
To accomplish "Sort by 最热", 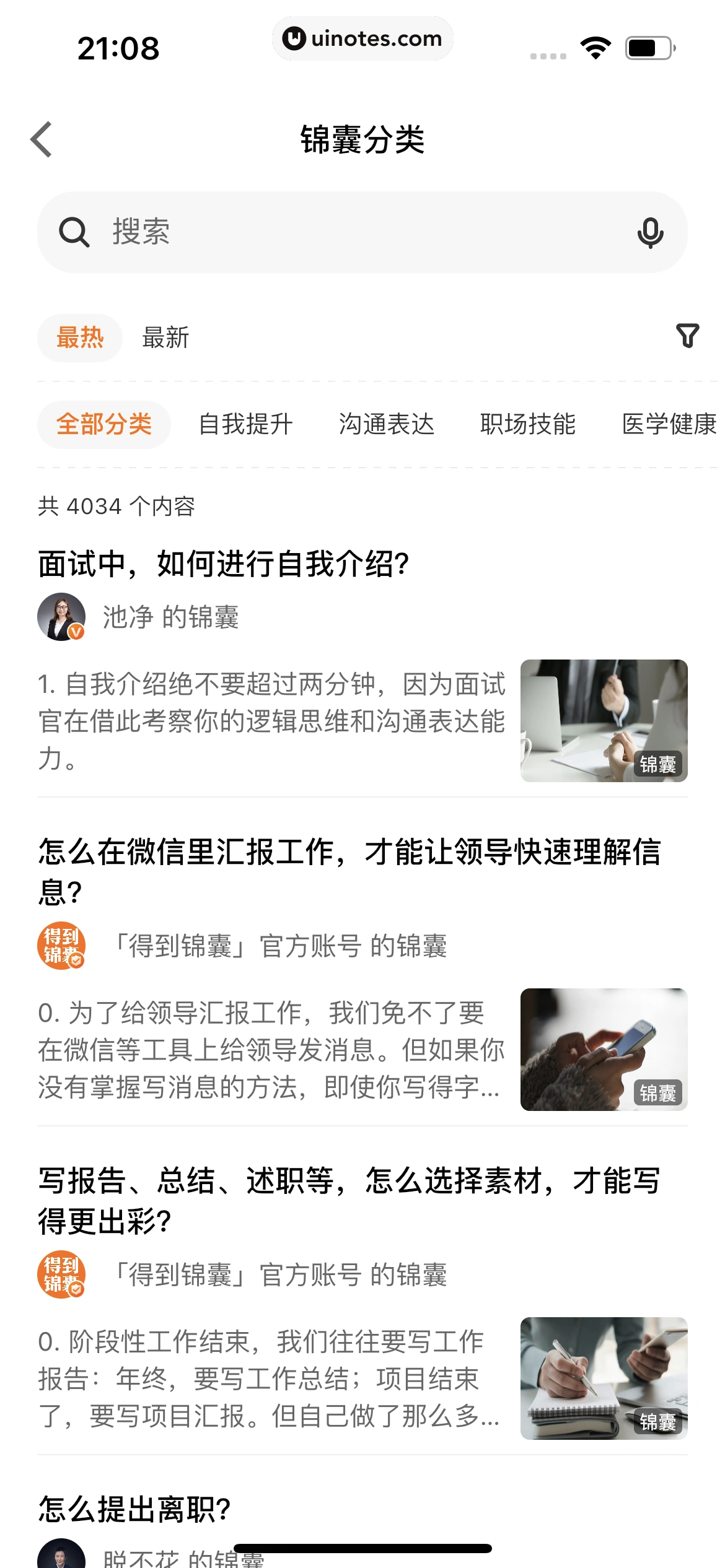I will tap(80, 338).
